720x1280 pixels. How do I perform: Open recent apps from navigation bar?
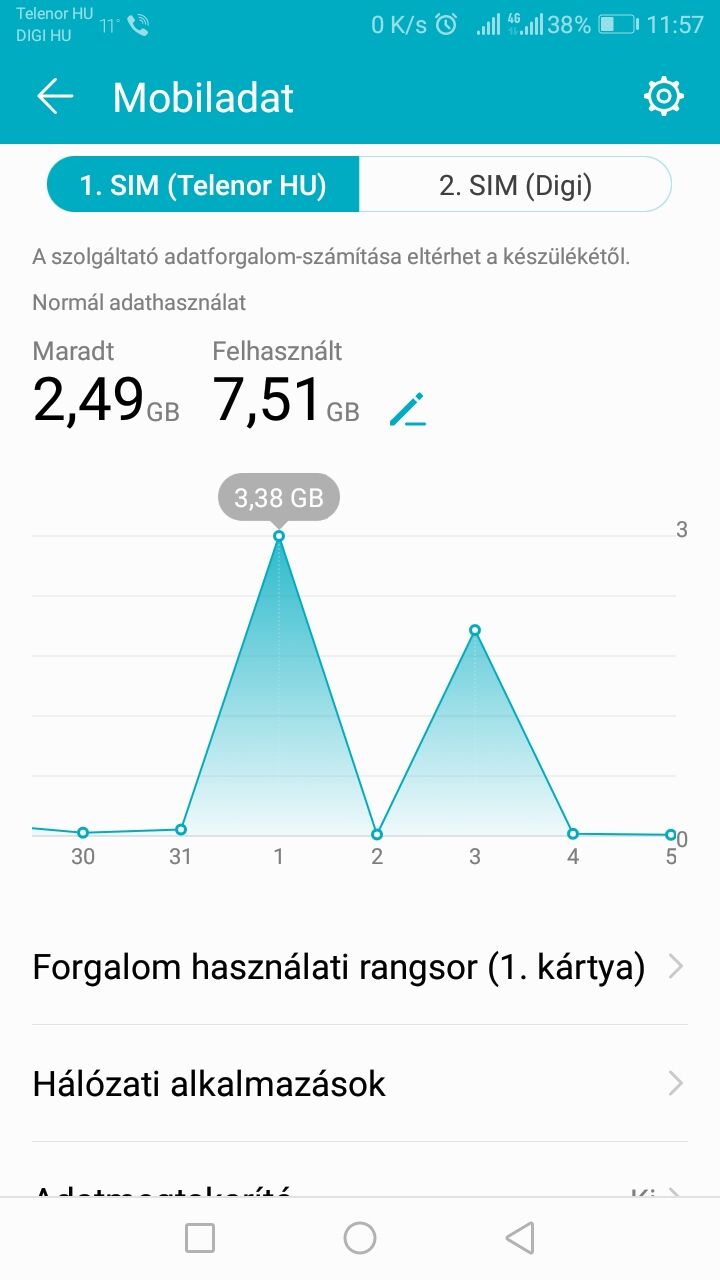(200, 1238)
